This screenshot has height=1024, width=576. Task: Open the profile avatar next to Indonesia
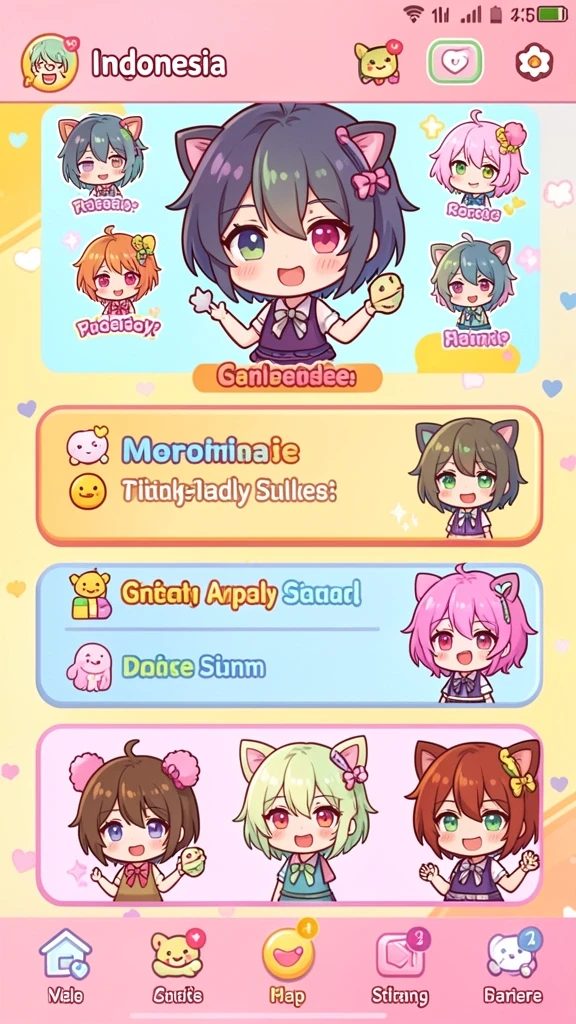tap(50, 63)
